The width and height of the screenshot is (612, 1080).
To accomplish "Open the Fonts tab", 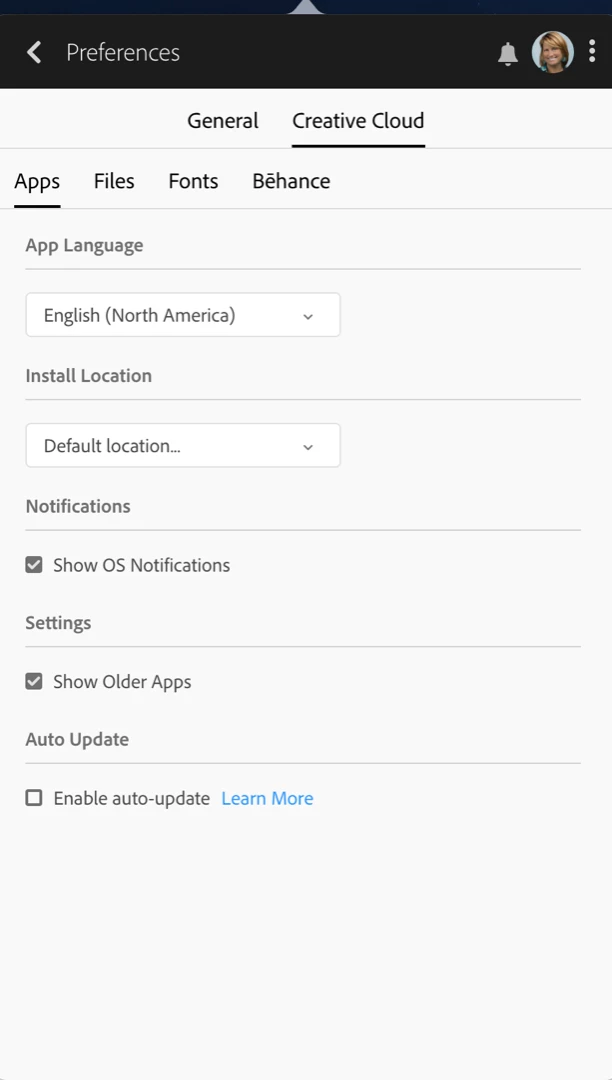I will click(x=193, y=181).
